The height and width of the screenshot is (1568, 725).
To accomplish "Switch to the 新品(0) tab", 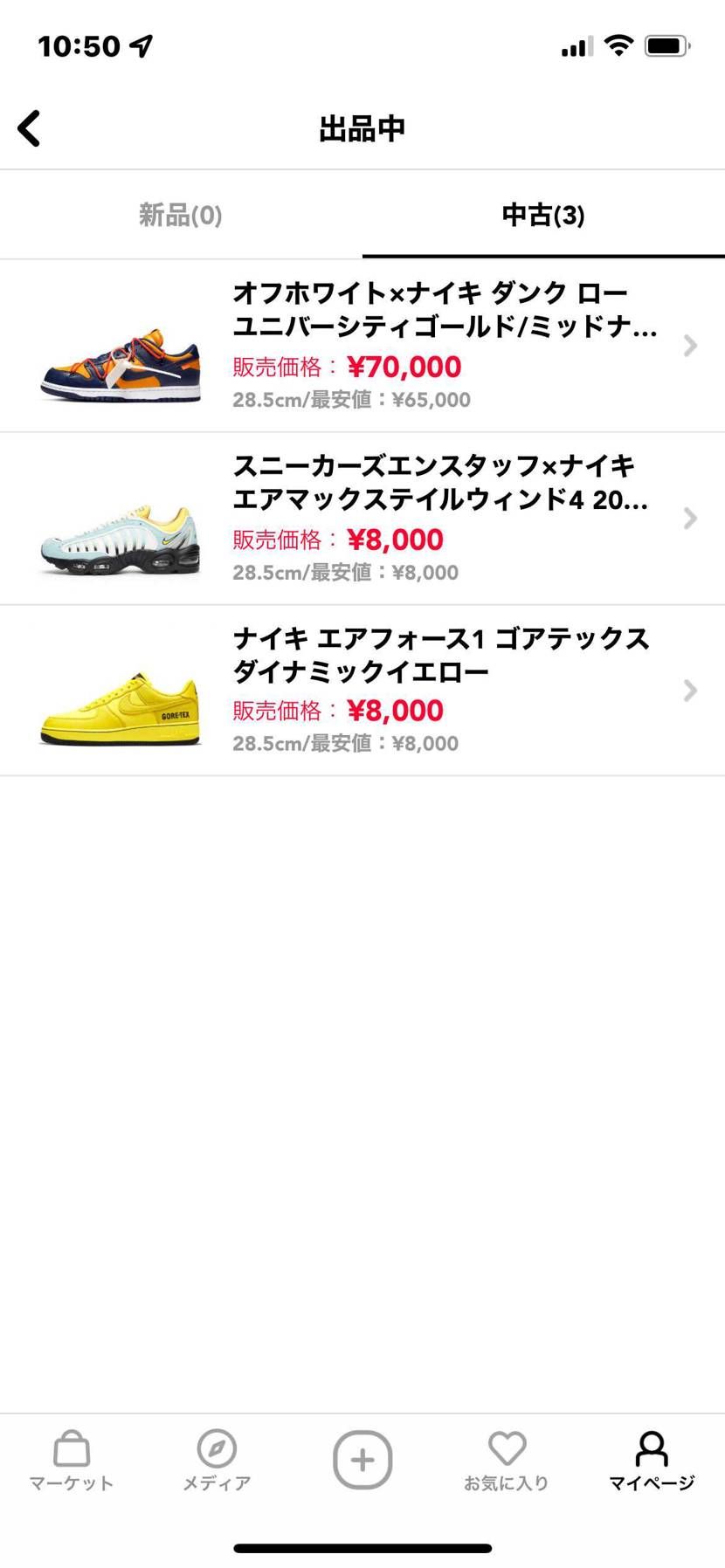I will click(180, 215).
